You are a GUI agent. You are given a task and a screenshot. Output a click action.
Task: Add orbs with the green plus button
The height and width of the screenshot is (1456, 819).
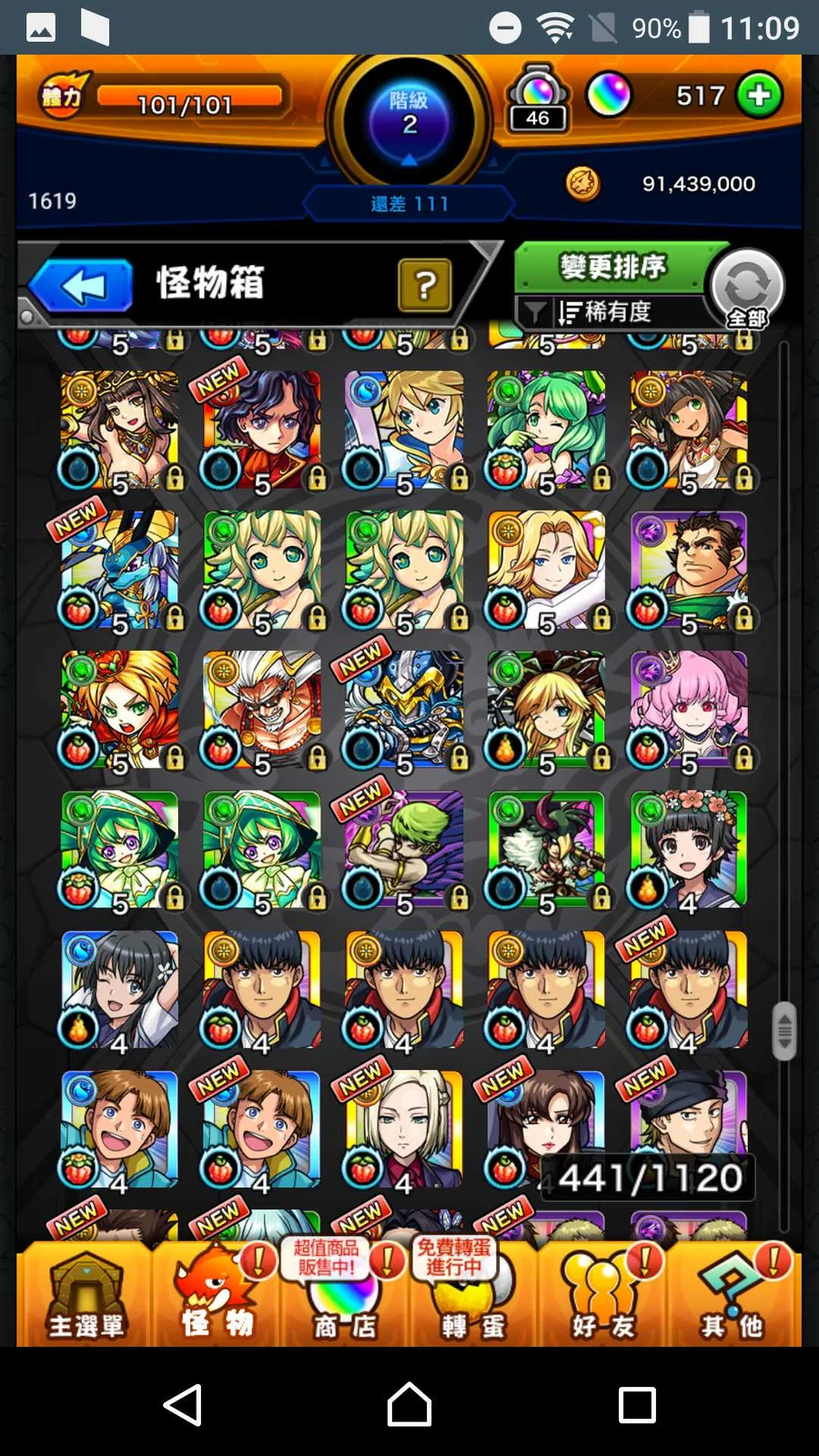759,96
